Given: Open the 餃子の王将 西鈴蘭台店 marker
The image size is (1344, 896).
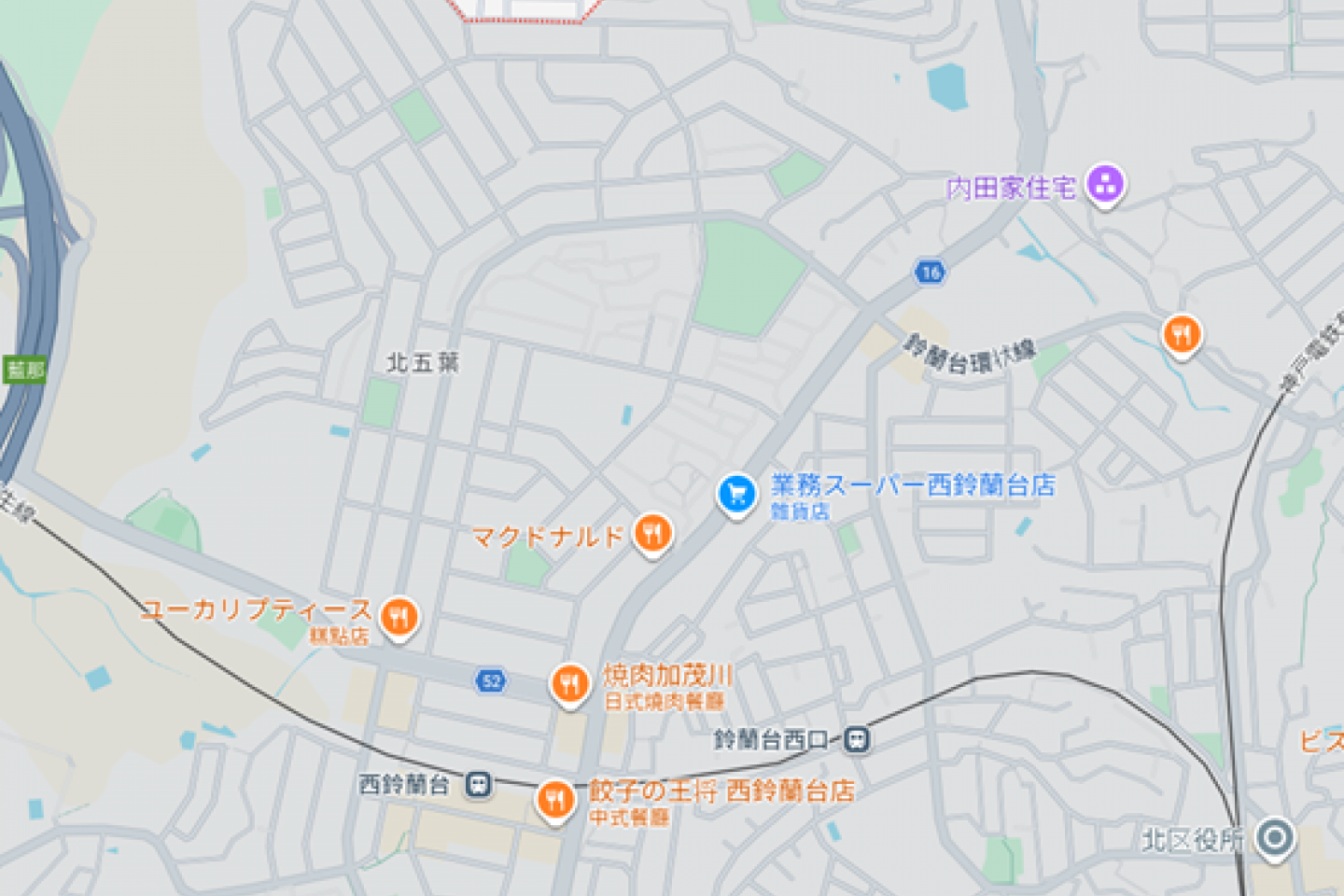Looking at the screenshot, I should click(x=555, y=801).
